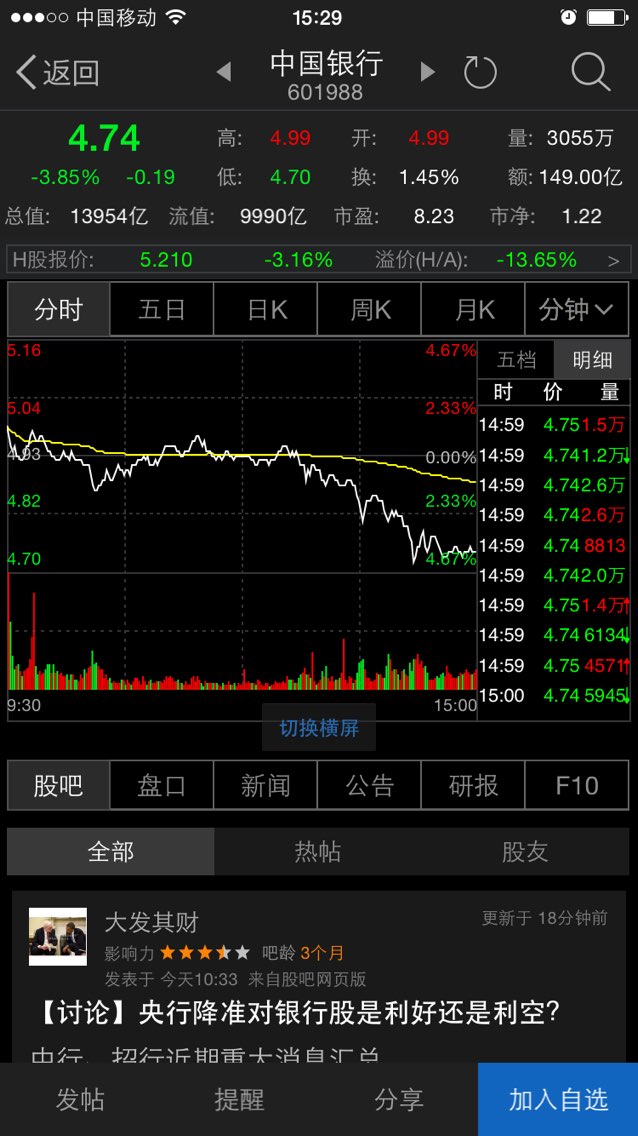Open the 新闻 tab
The height and width of the screenshot is (1136, 638).
pyautogui.click(x=266, y=785)
